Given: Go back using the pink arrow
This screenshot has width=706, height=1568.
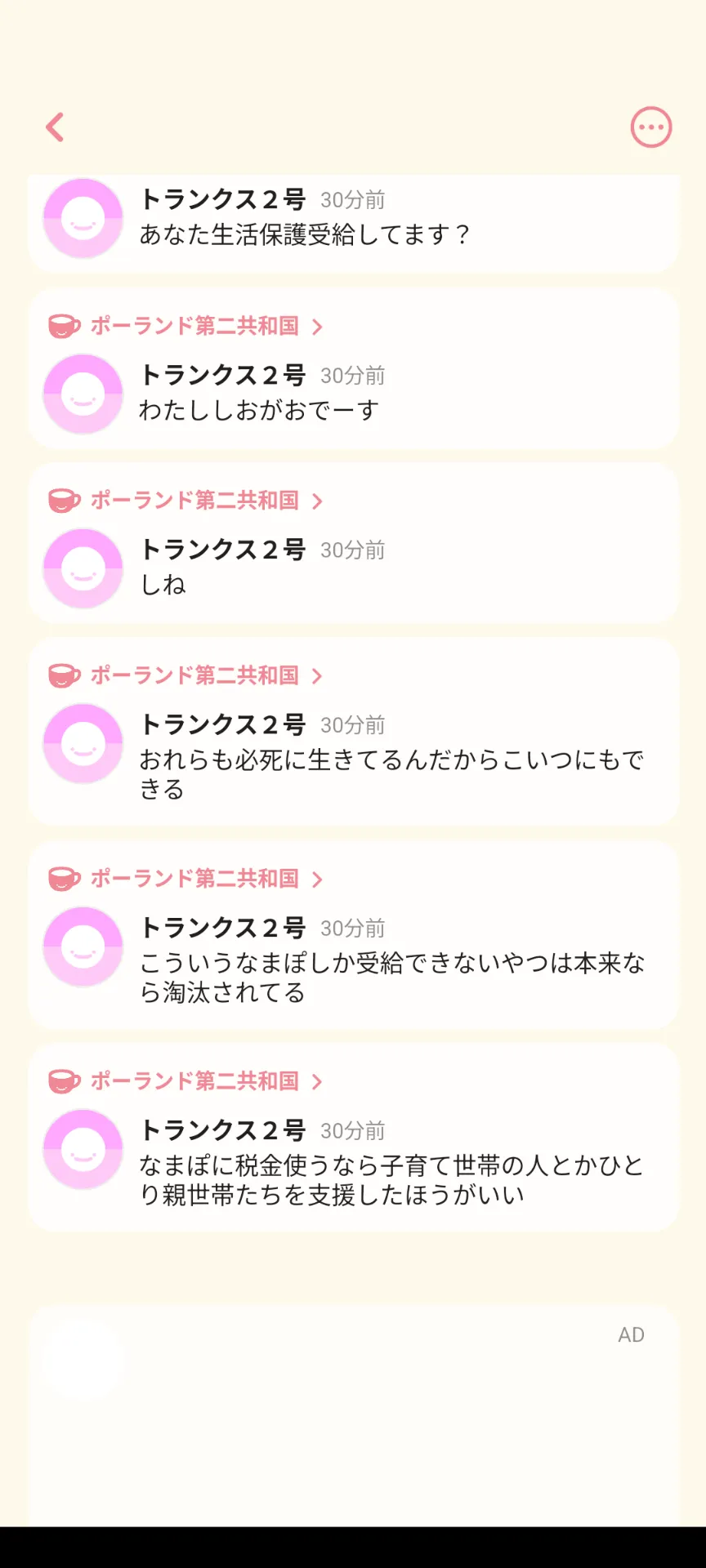Looking at the screenshot, I should (x=56, y=127).
